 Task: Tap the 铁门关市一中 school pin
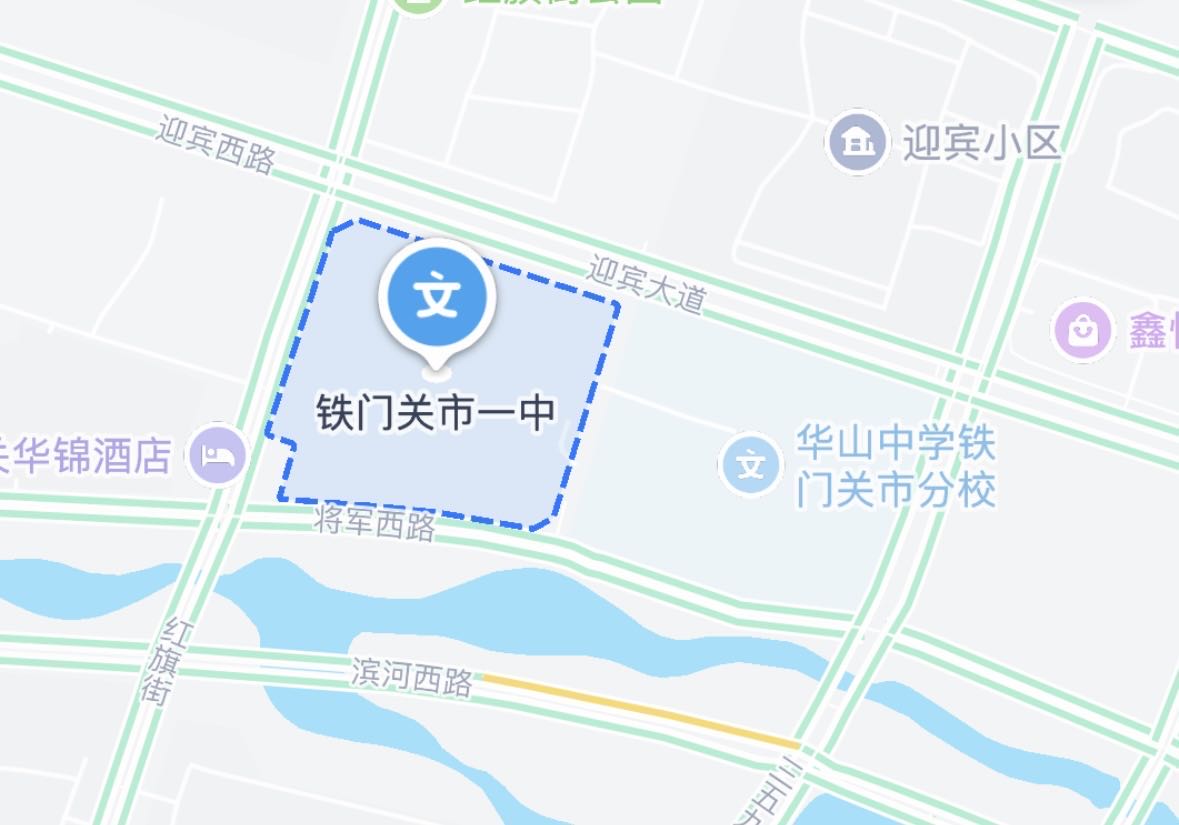(x=437, y=298)
